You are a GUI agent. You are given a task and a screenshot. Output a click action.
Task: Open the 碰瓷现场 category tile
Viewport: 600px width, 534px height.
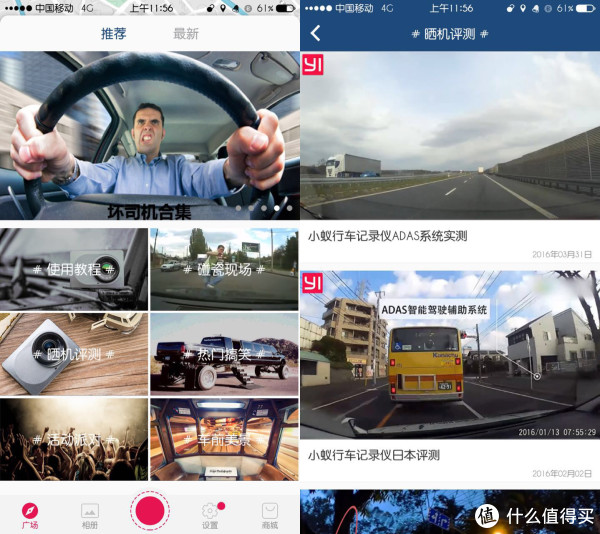point(224,269)
